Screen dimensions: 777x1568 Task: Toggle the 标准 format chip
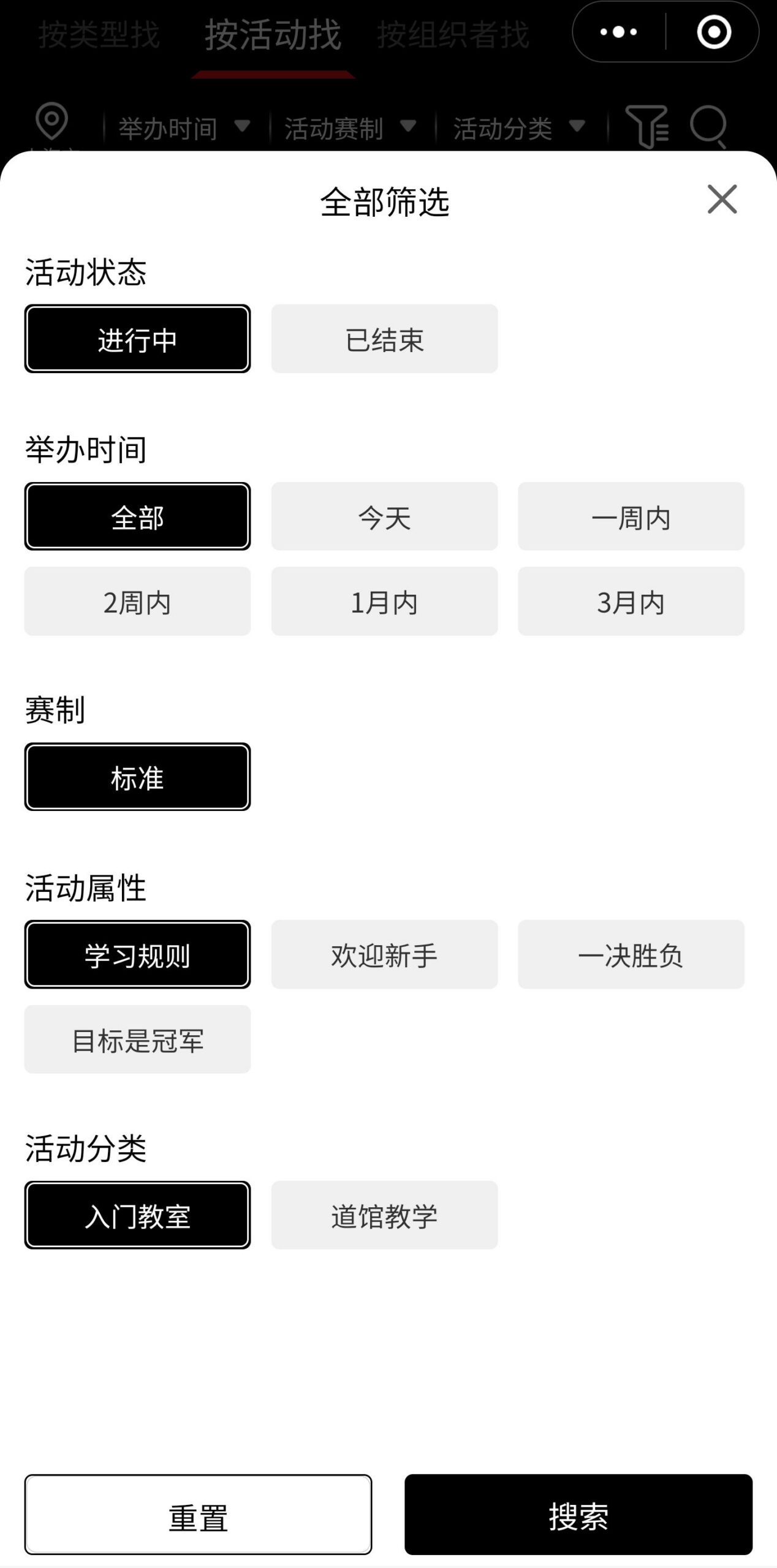[x=137, y=777]
